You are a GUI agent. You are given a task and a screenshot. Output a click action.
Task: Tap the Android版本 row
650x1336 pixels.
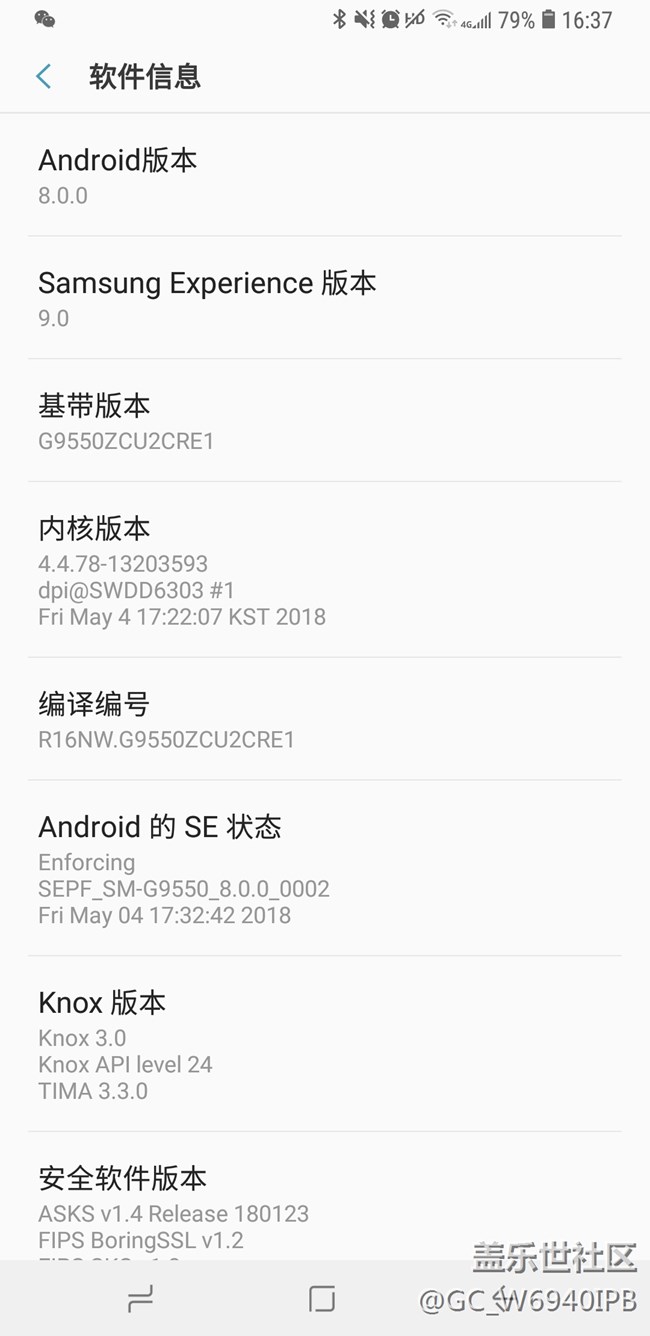pos(324,176)
